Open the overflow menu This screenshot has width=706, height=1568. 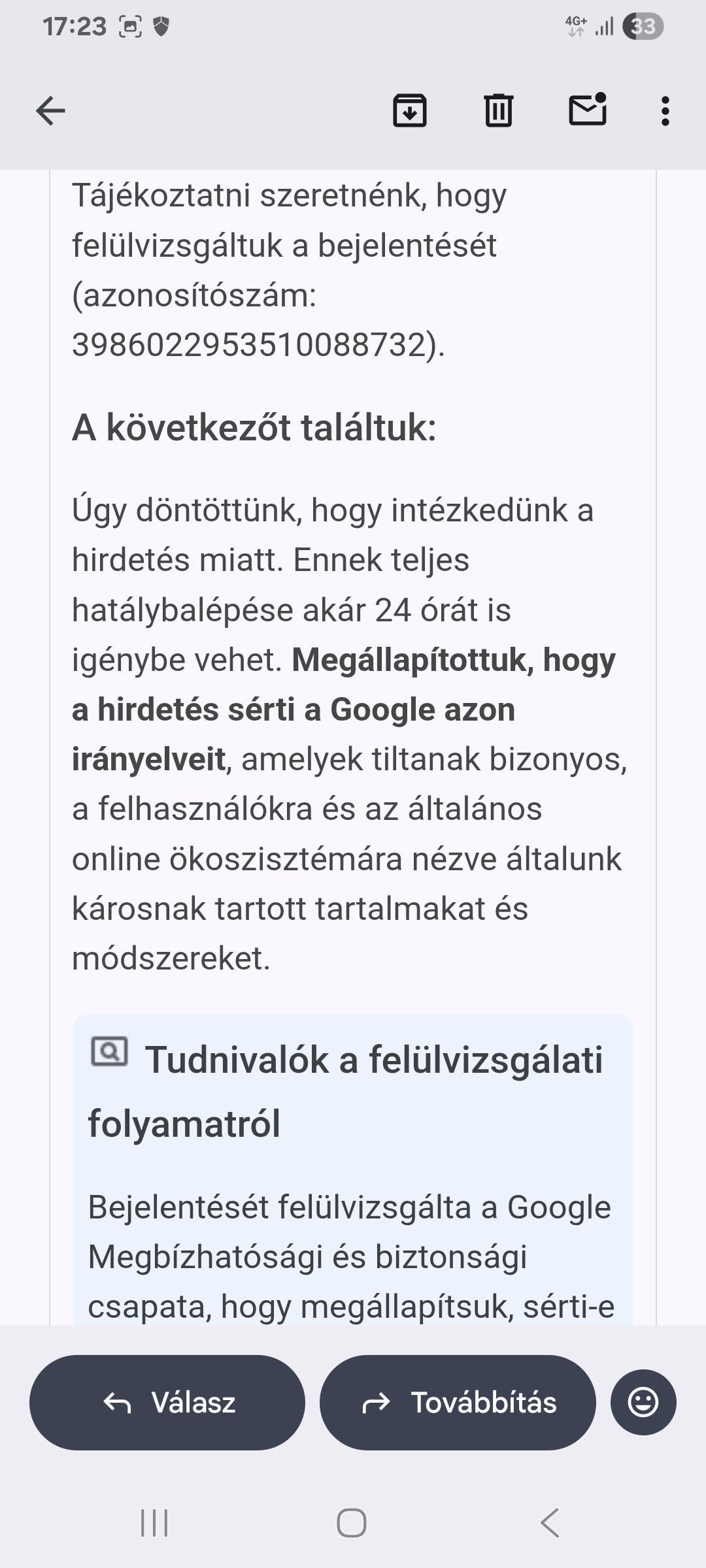tap(665, 110)
